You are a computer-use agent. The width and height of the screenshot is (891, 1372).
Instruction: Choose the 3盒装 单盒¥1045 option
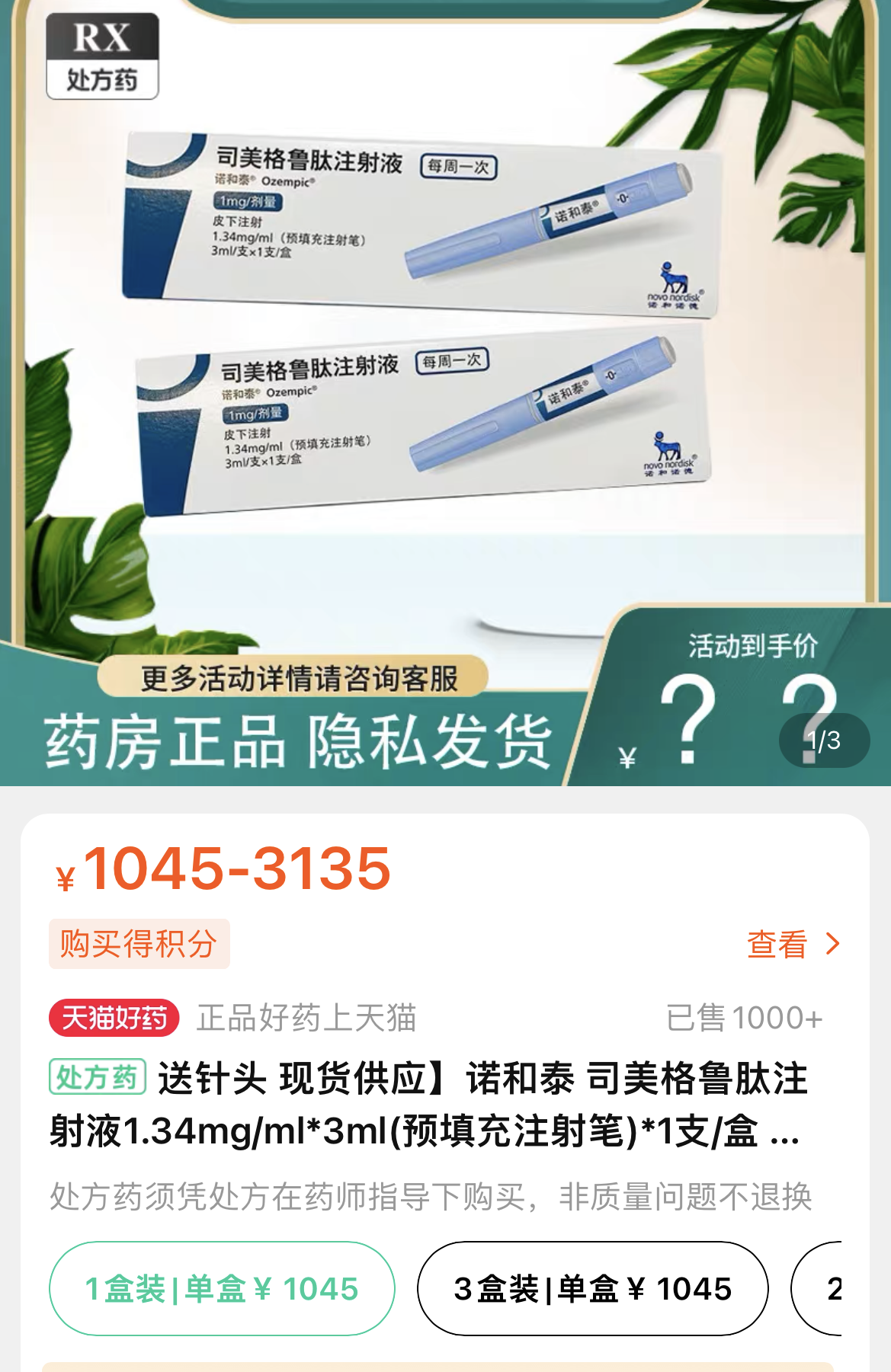click(x=592, y=1288)
